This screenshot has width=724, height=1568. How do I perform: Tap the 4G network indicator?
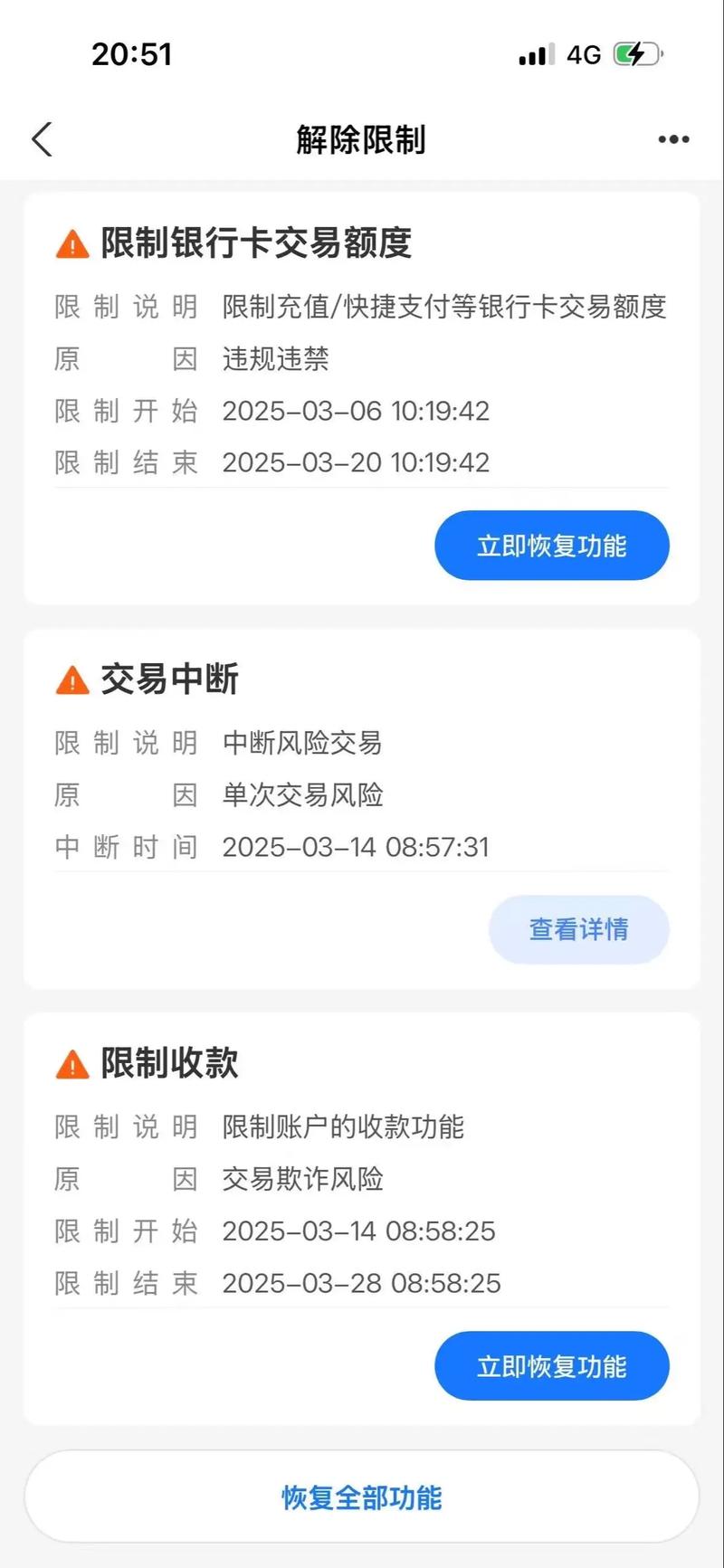coord(585,54)
